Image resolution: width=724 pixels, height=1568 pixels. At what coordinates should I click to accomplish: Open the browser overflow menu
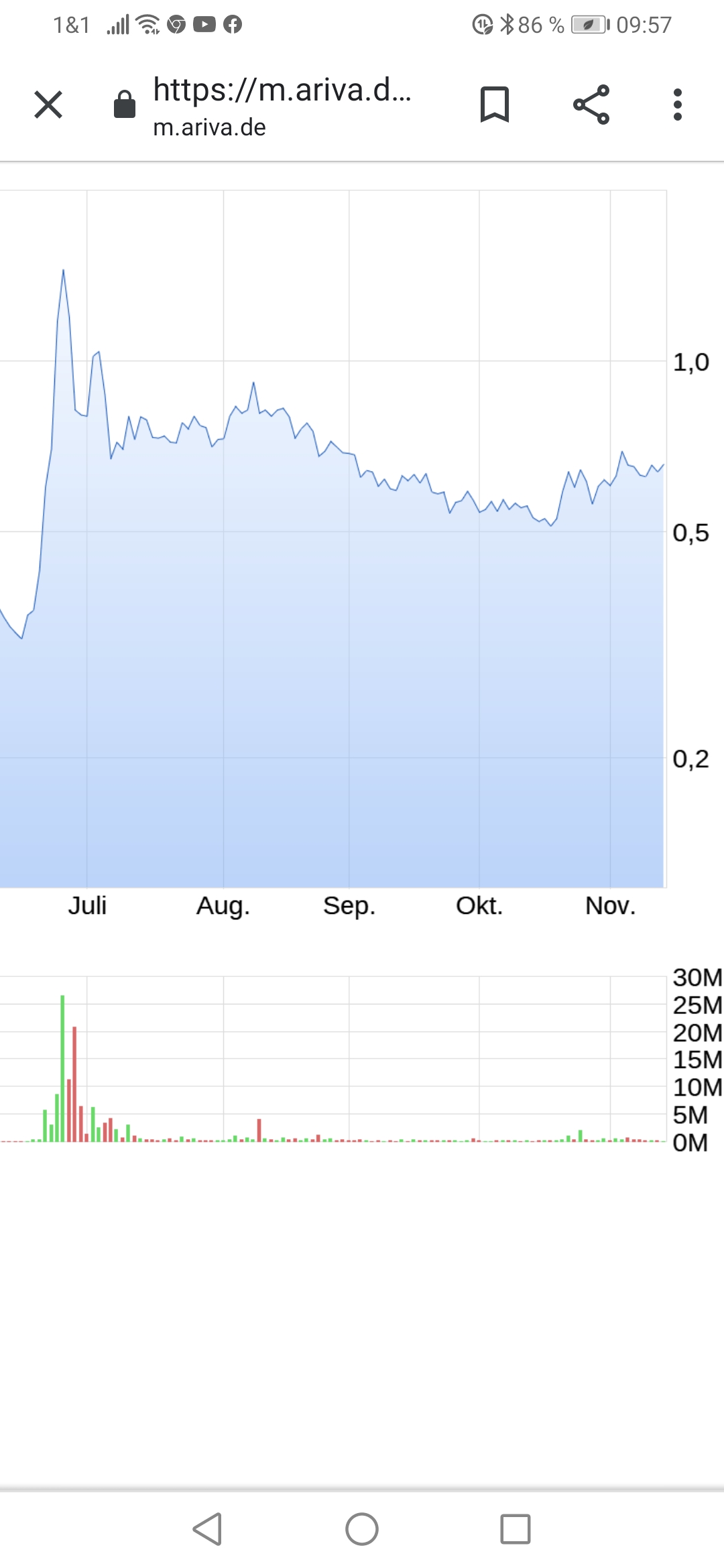678,105
